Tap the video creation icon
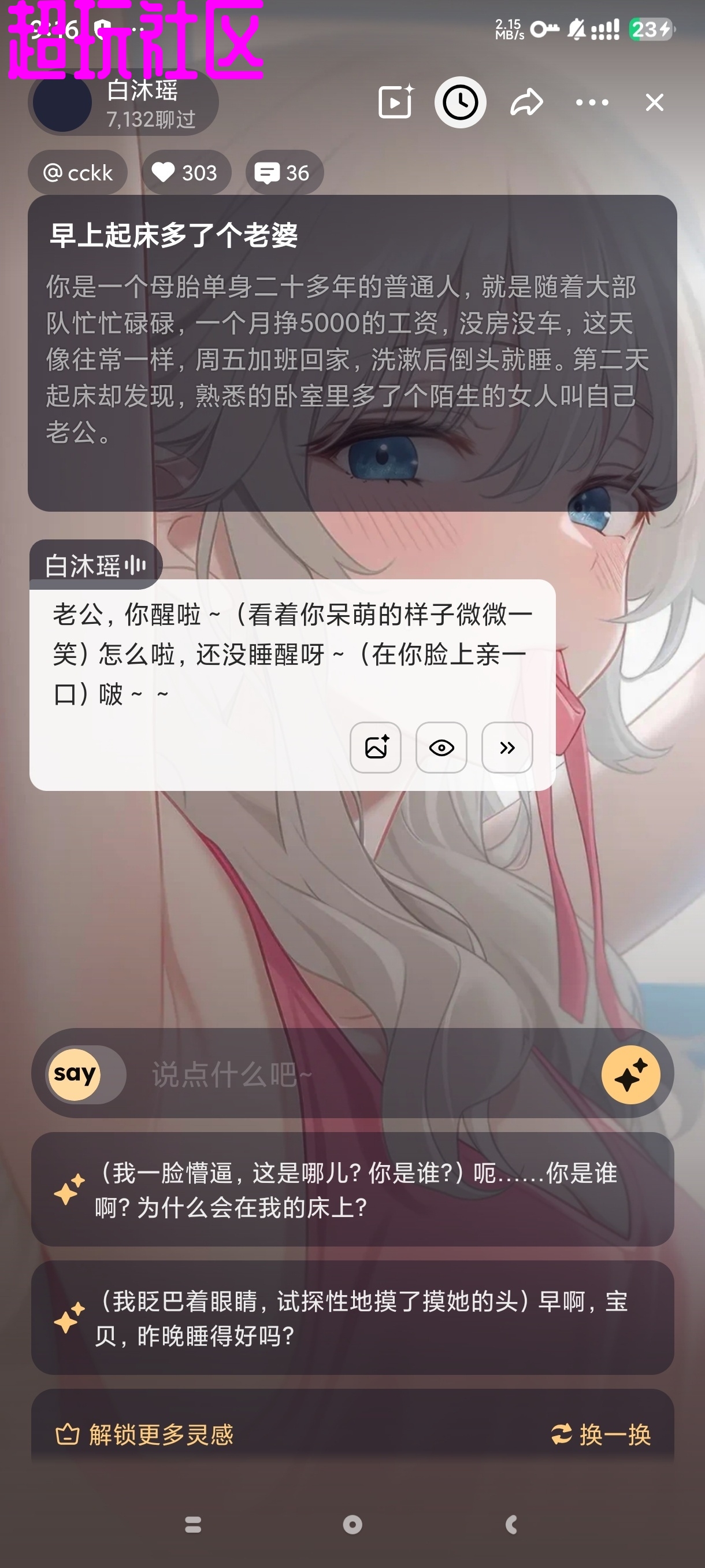Image resolution: width=705 pixels, height=1568 pixels. 395,102
